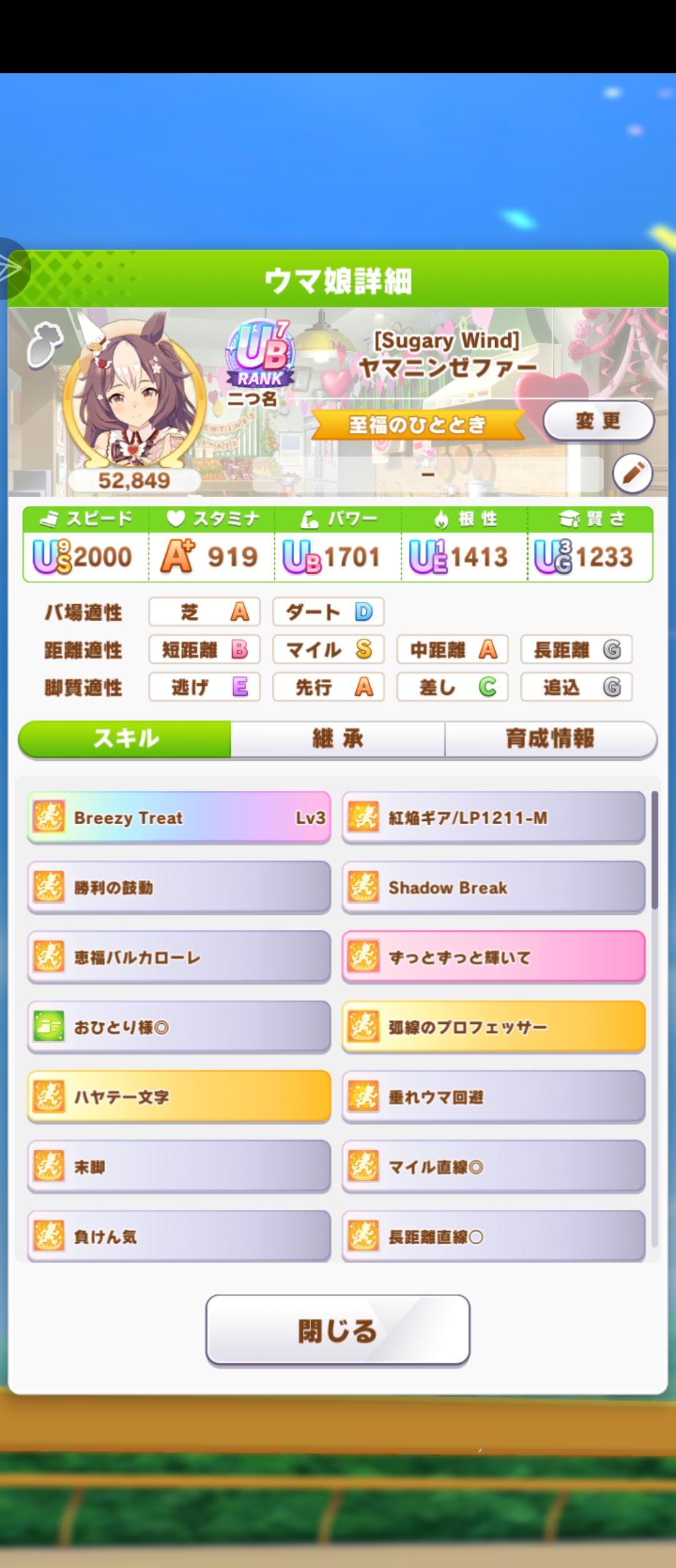676x1568 pixels.
Task: View the ずっとずっと輝いて skill
Action: 493,957
